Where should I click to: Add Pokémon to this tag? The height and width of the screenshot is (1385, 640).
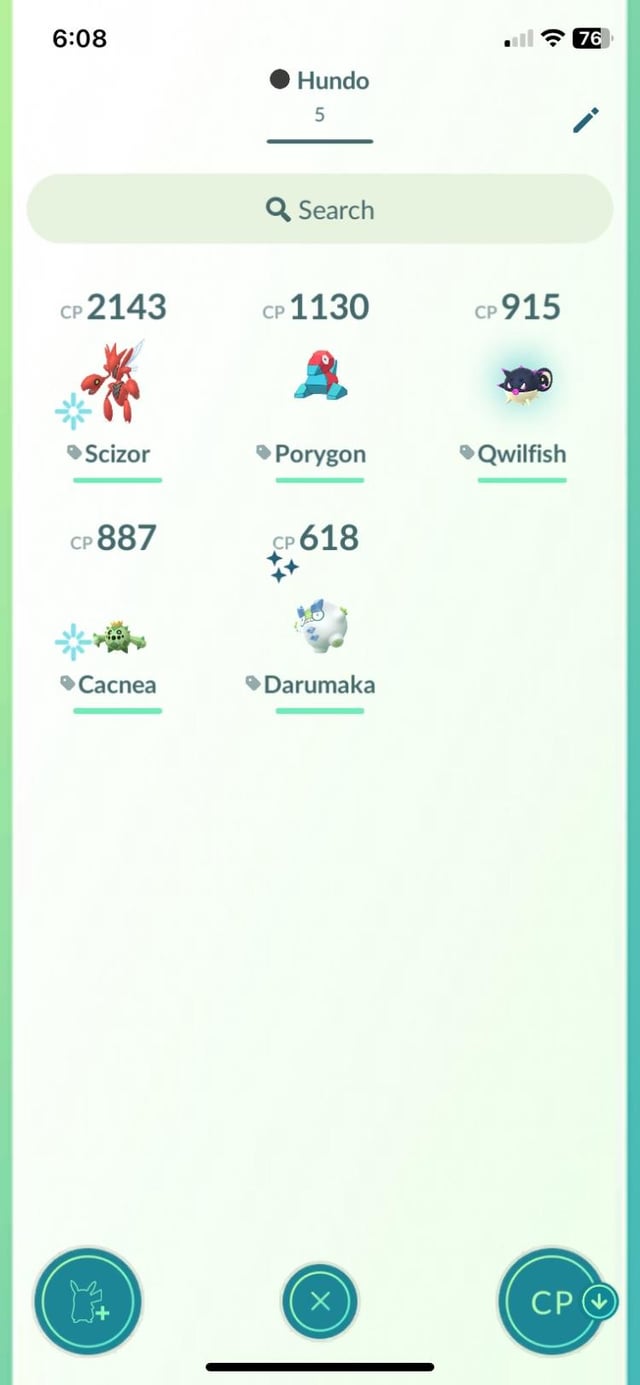tap(88, 1301)
